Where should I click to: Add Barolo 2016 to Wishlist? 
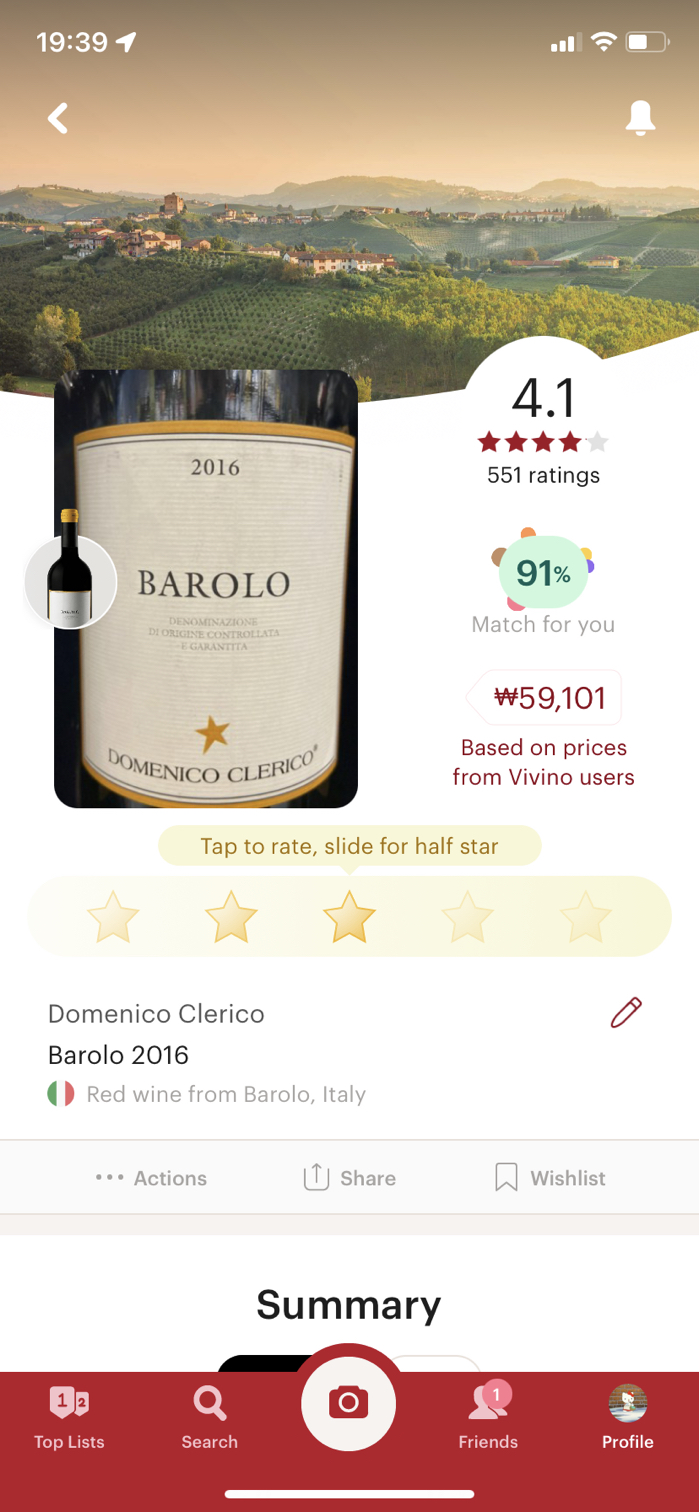[x=550, y=1178]
